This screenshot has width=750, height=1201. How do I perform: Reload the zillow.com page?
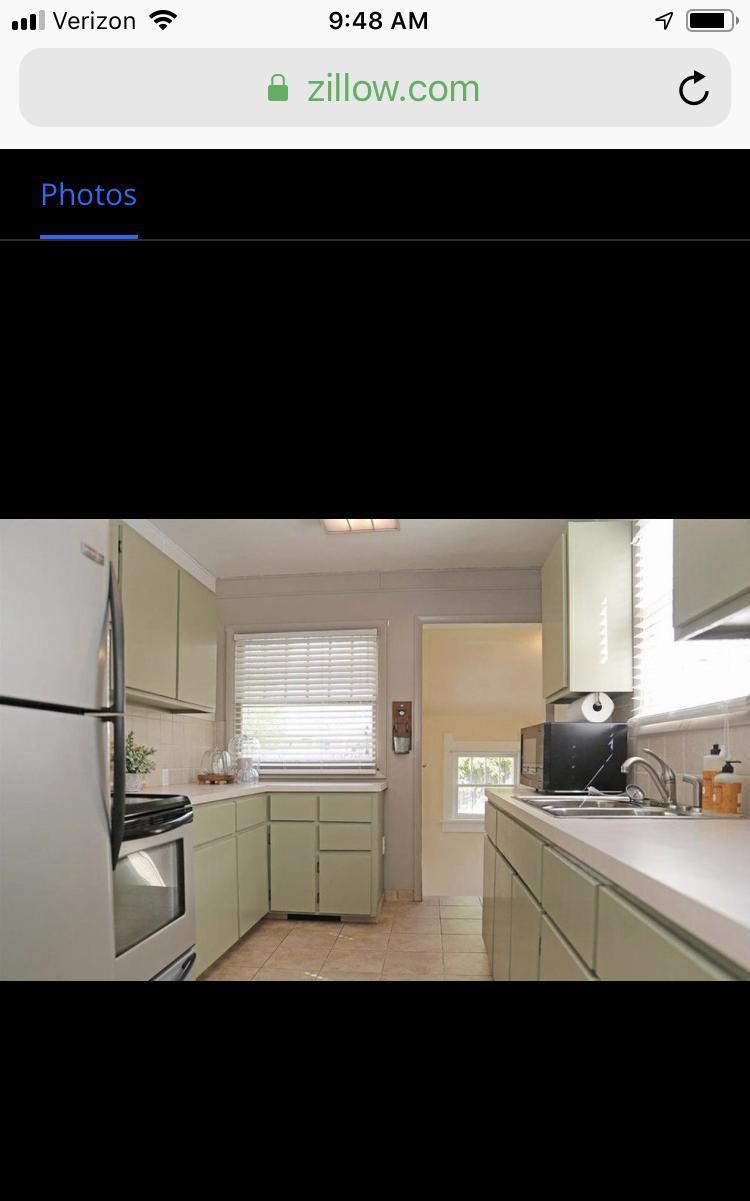point(693,89)
